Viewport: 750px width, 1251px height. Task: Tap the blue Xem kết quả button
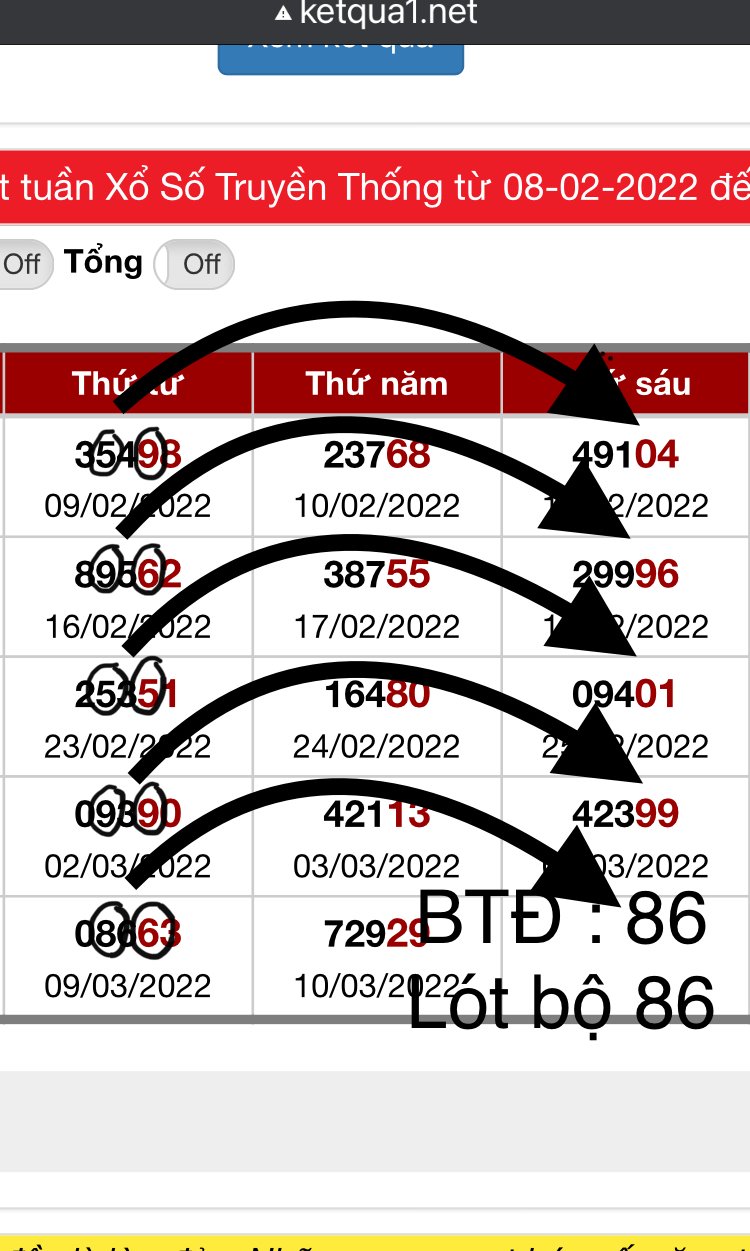tap(341, 52)
